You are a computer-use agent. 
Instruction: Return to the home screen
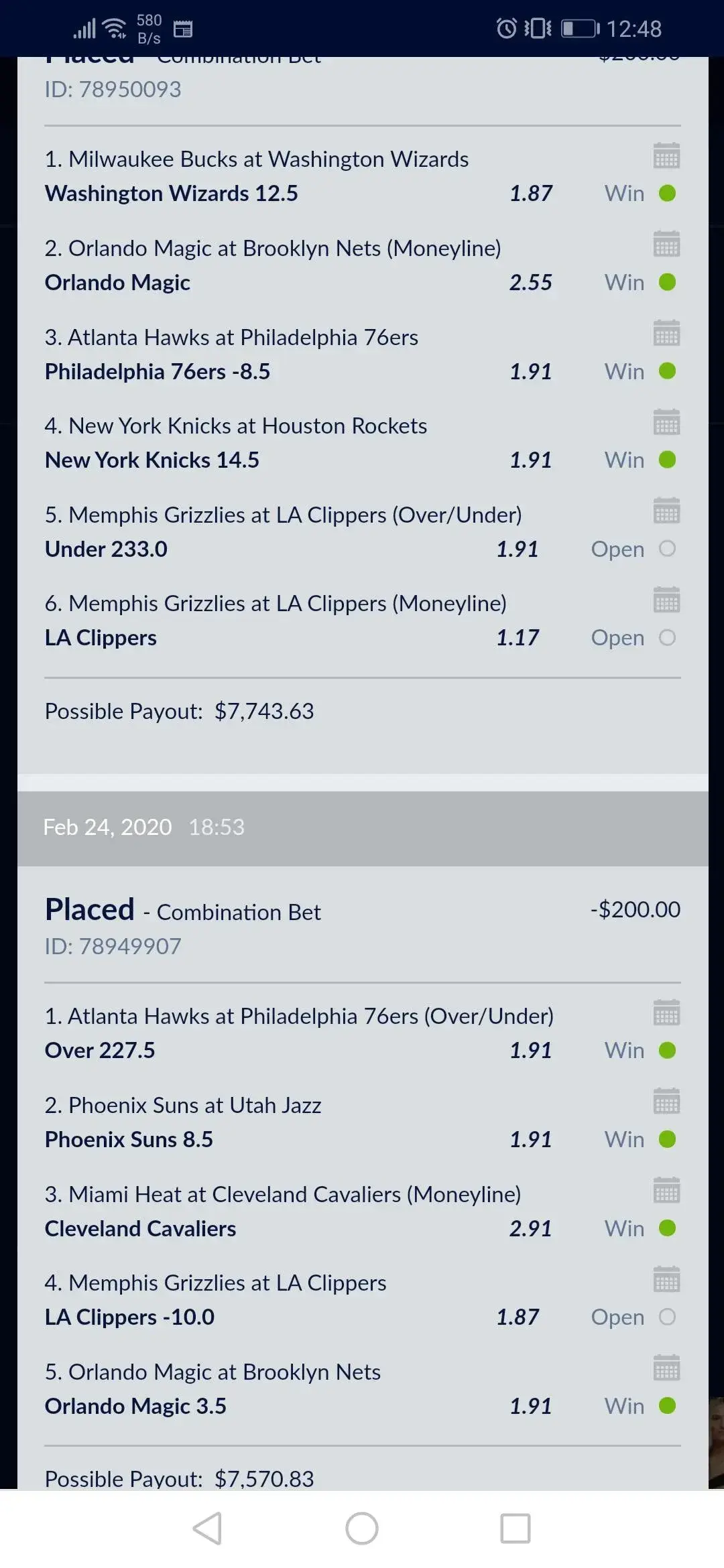[x=362, y=1528]
